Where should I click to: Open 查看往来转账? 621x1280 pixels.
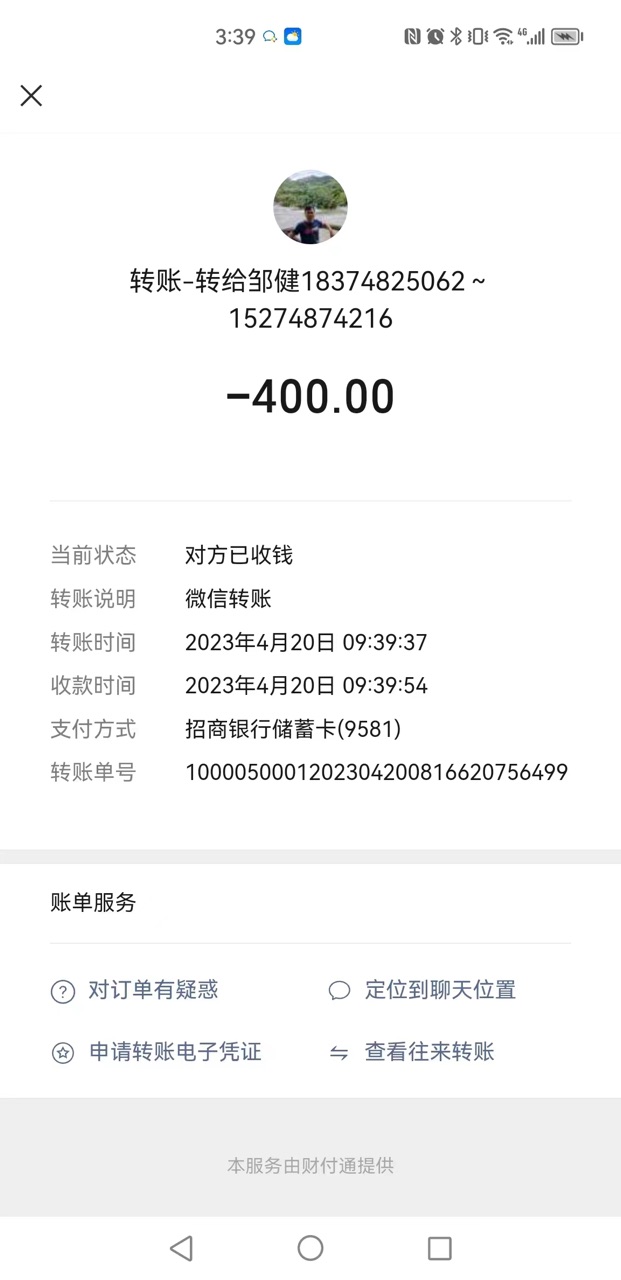click(x=428, y=1052)
